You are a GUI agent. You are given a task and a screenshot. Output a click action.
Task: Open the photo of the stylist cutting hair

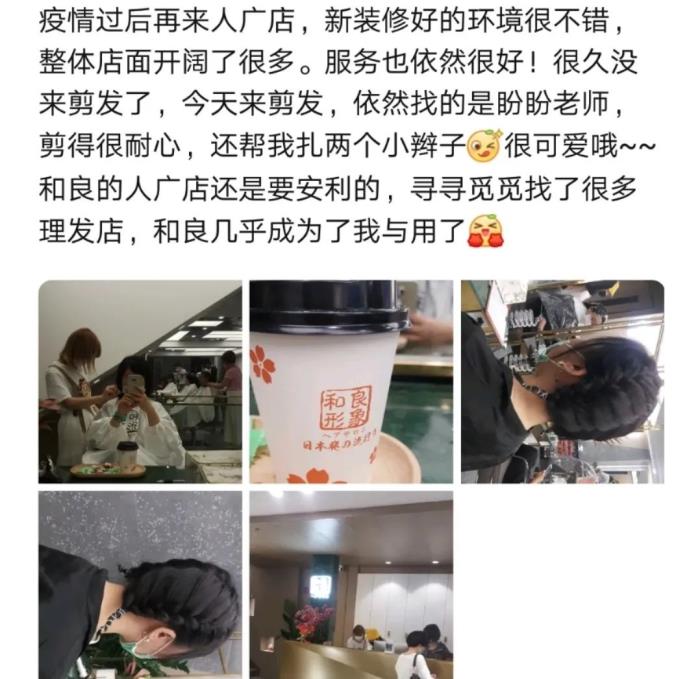pyautogui.click(x=140, y=382)
